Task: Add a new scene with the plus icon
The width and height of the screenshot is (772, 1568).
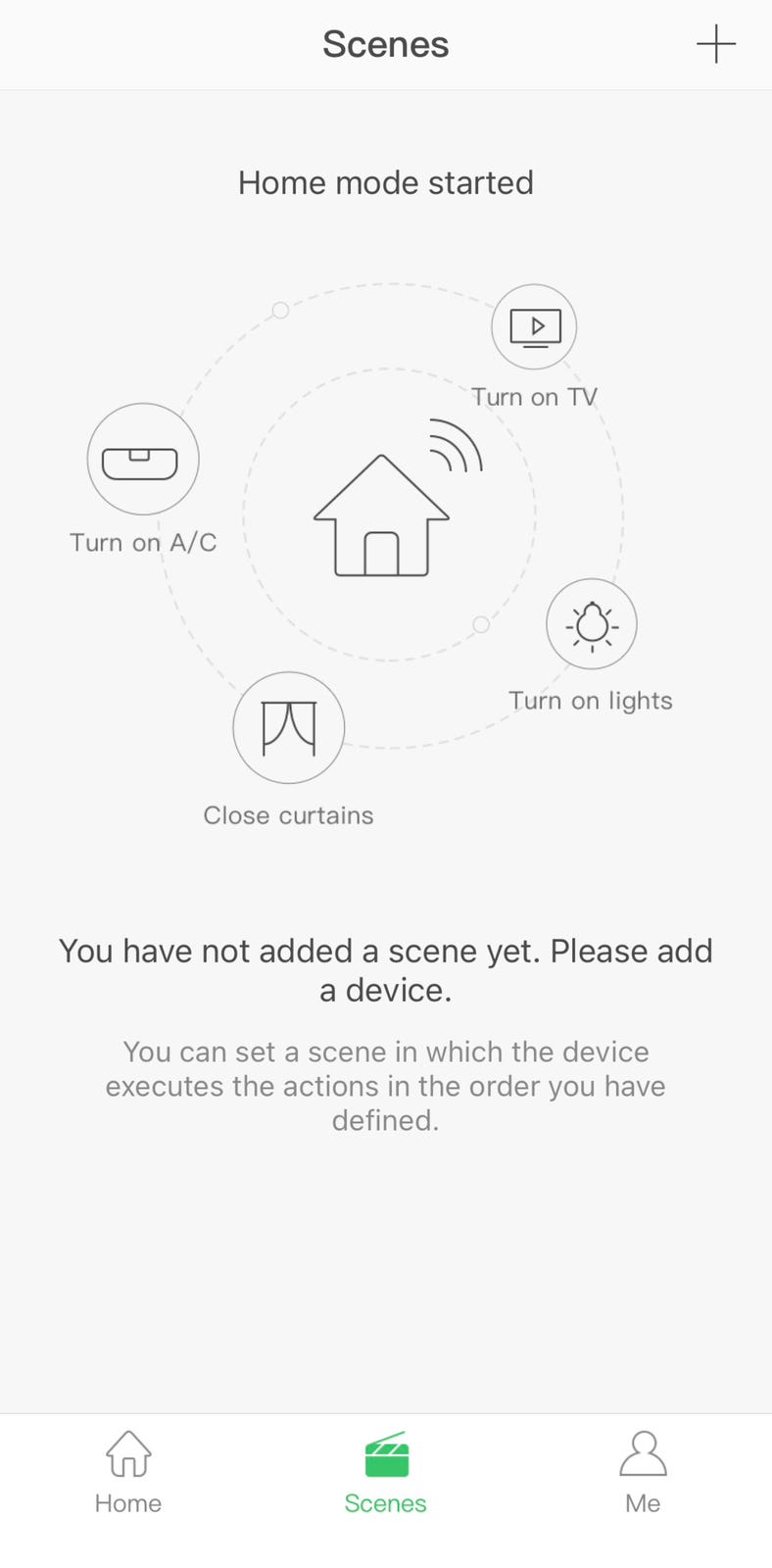Action: click(716, 44)
